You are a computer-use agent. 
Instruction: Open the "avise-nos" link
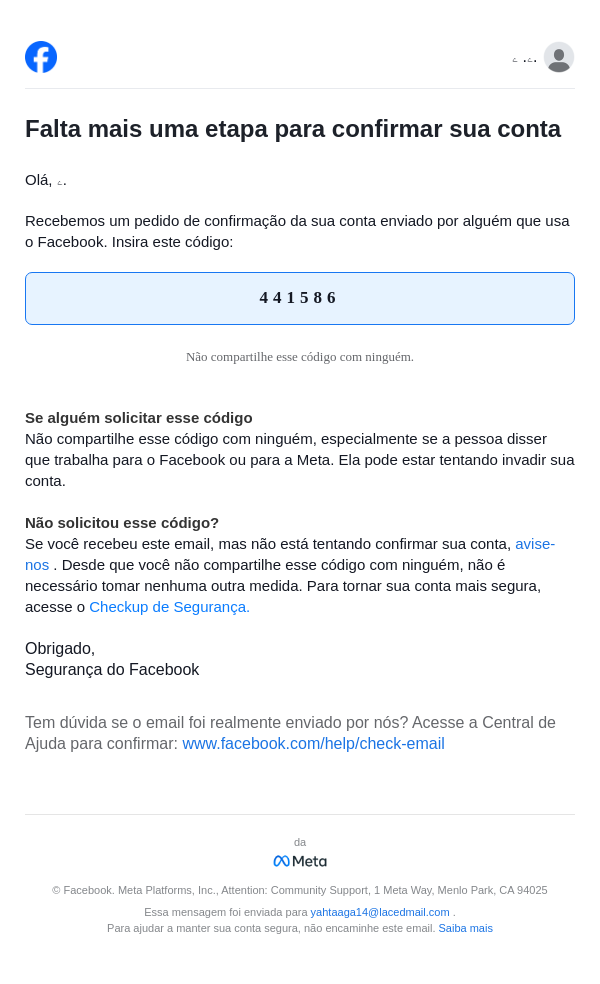click(534, 544)
